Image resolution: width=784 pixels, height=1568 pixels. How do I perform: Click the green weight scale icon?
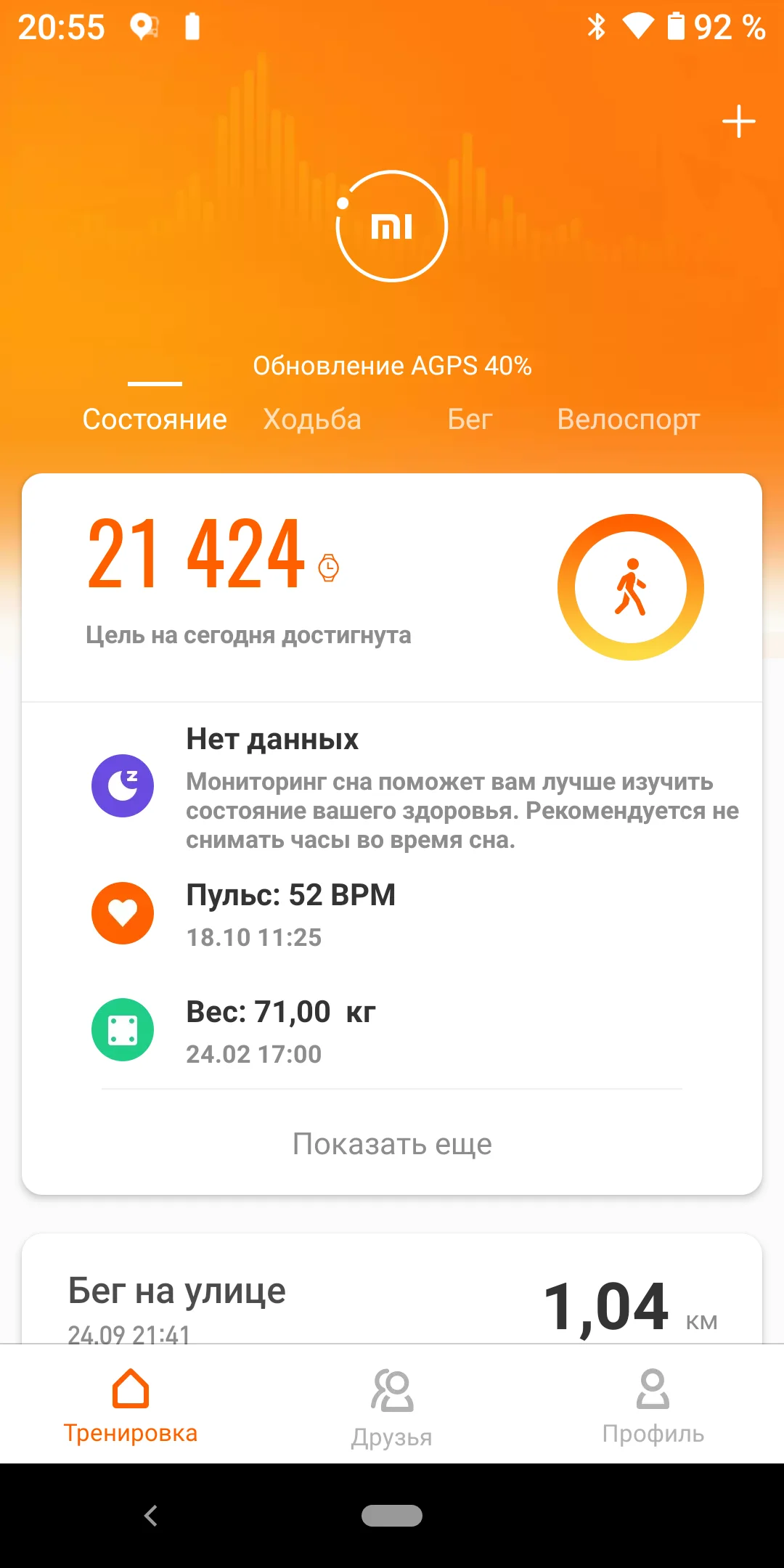[x=122, y=1030]
